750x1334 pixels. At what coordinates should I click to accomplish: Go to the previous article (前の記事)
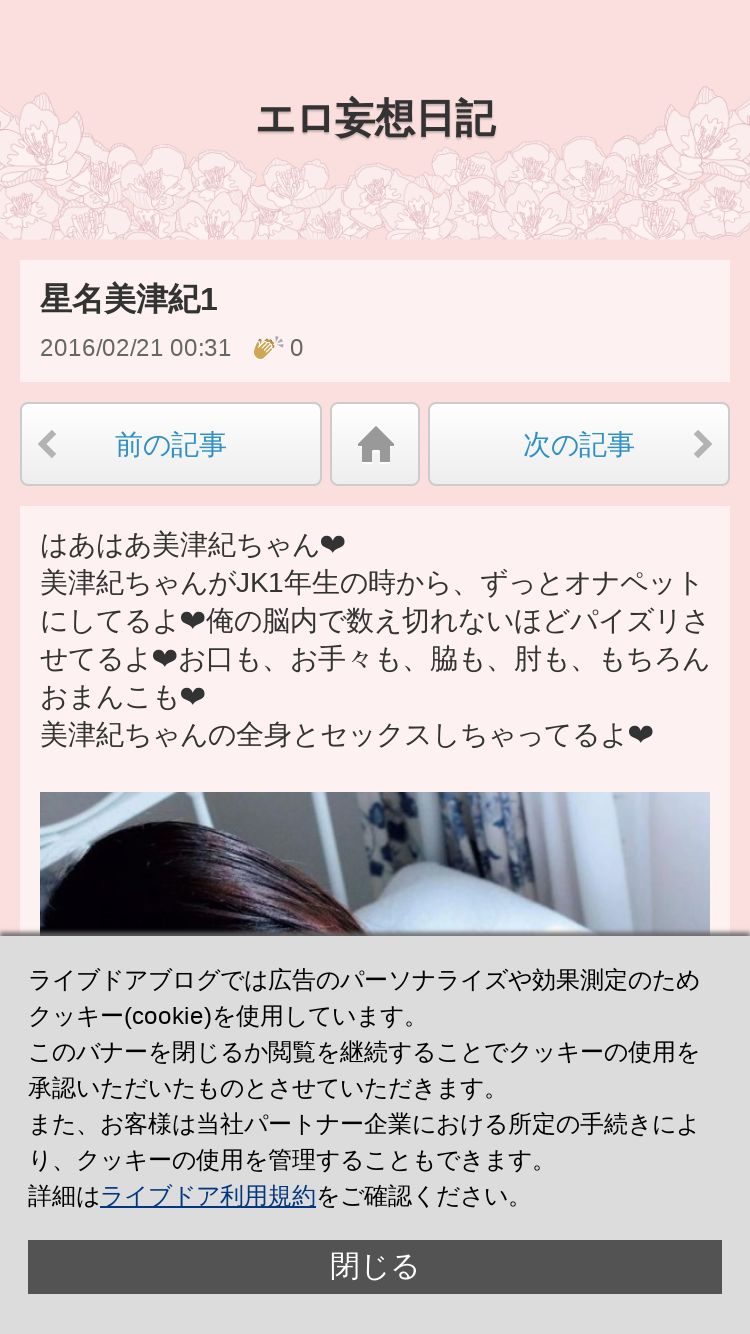click(x=171, y=444)
